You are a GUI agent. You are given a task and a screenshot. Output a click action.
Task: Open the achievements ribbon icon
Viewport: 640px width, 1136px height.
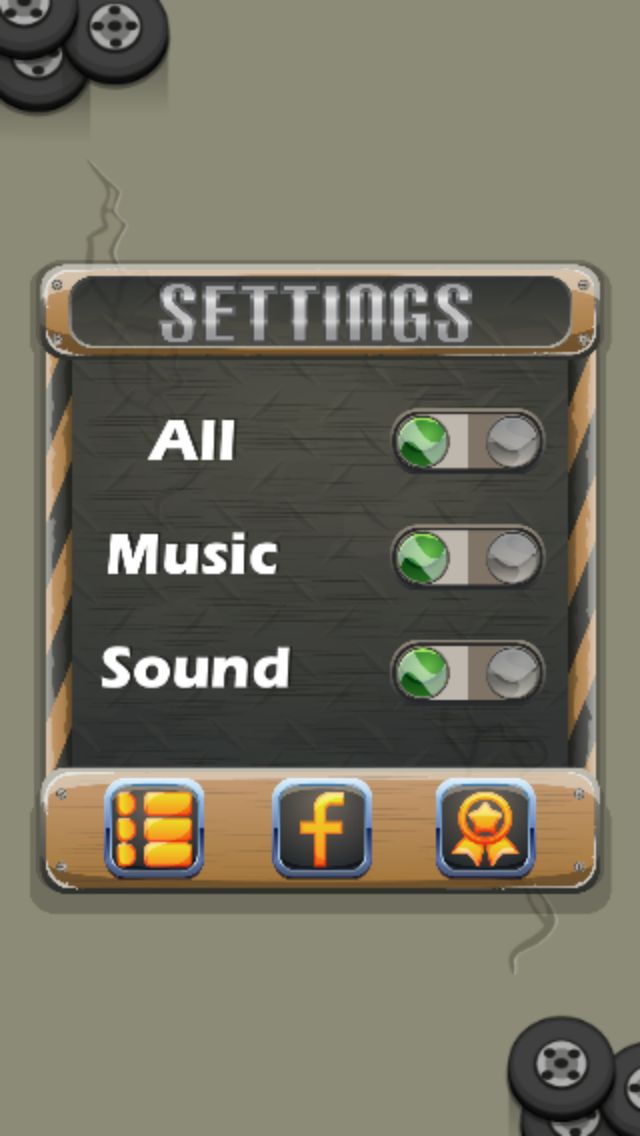(486, 829)
